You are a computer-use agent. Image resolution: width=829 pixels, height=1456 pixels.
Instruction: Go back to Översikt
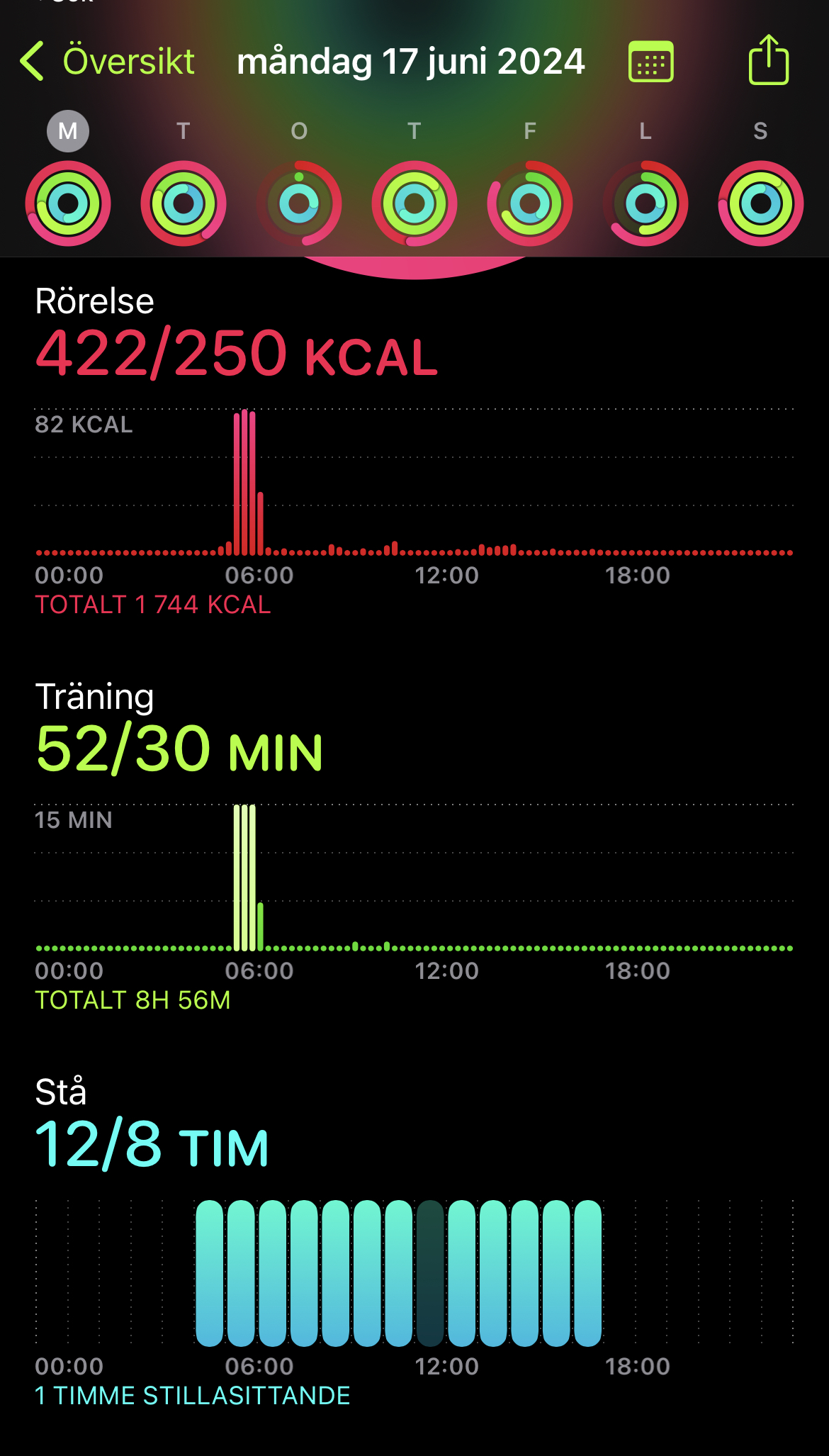pyautogui.click(x=107, y=61)
